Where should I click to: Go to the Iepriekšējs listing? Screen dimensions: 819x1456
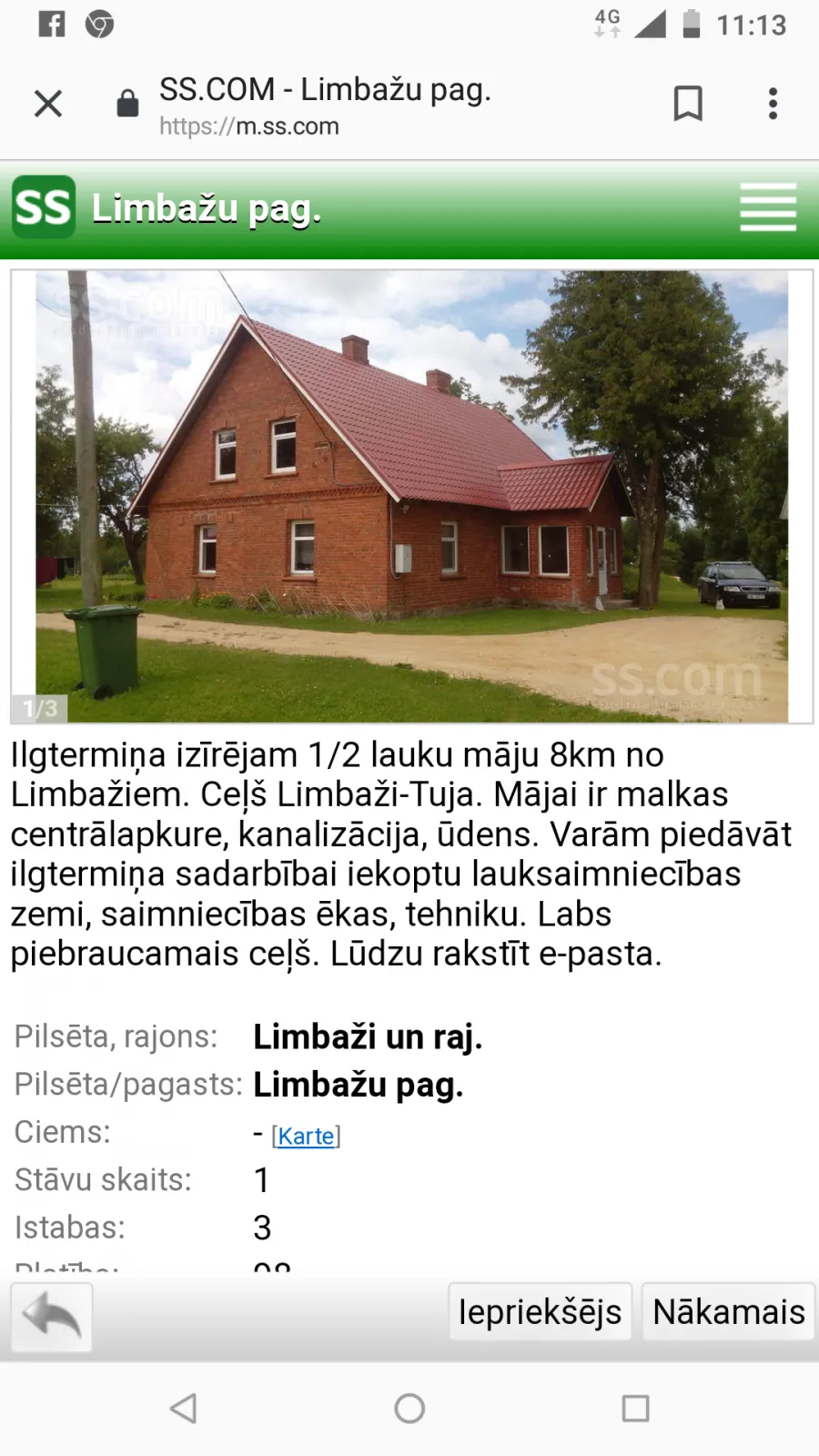coord(540,1312)
